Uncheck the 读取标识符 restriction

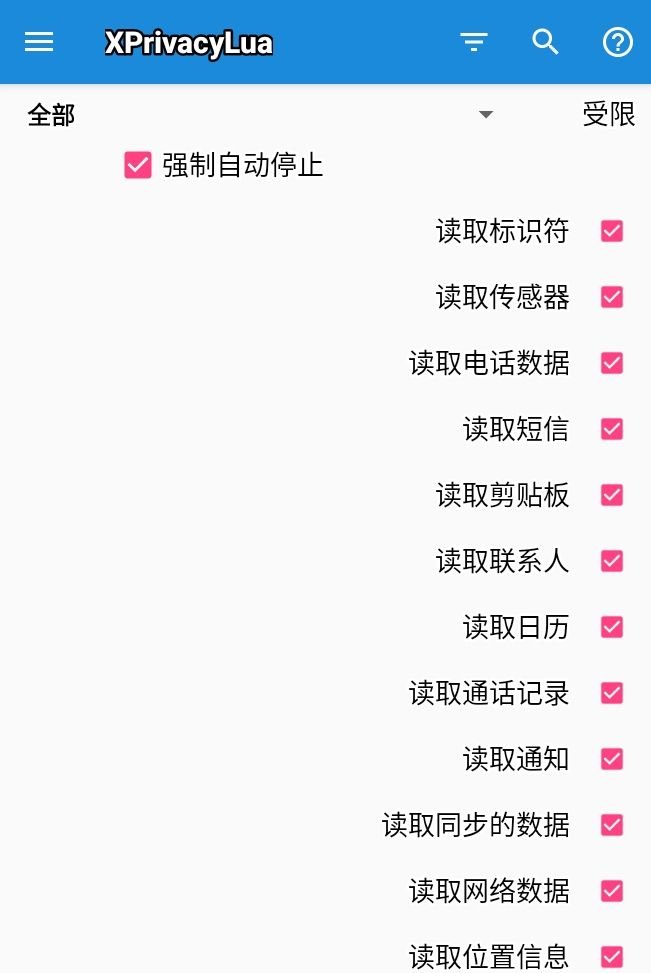point(612,231)
